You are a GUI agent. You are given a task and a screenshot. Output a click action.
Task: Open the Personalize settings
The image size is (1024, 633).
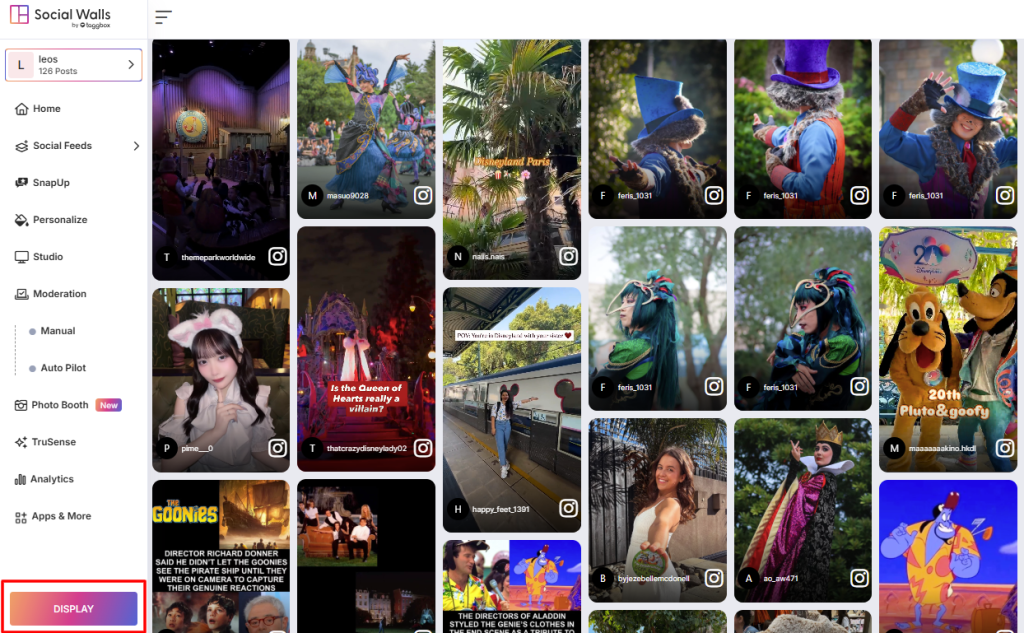click(59, 220)
